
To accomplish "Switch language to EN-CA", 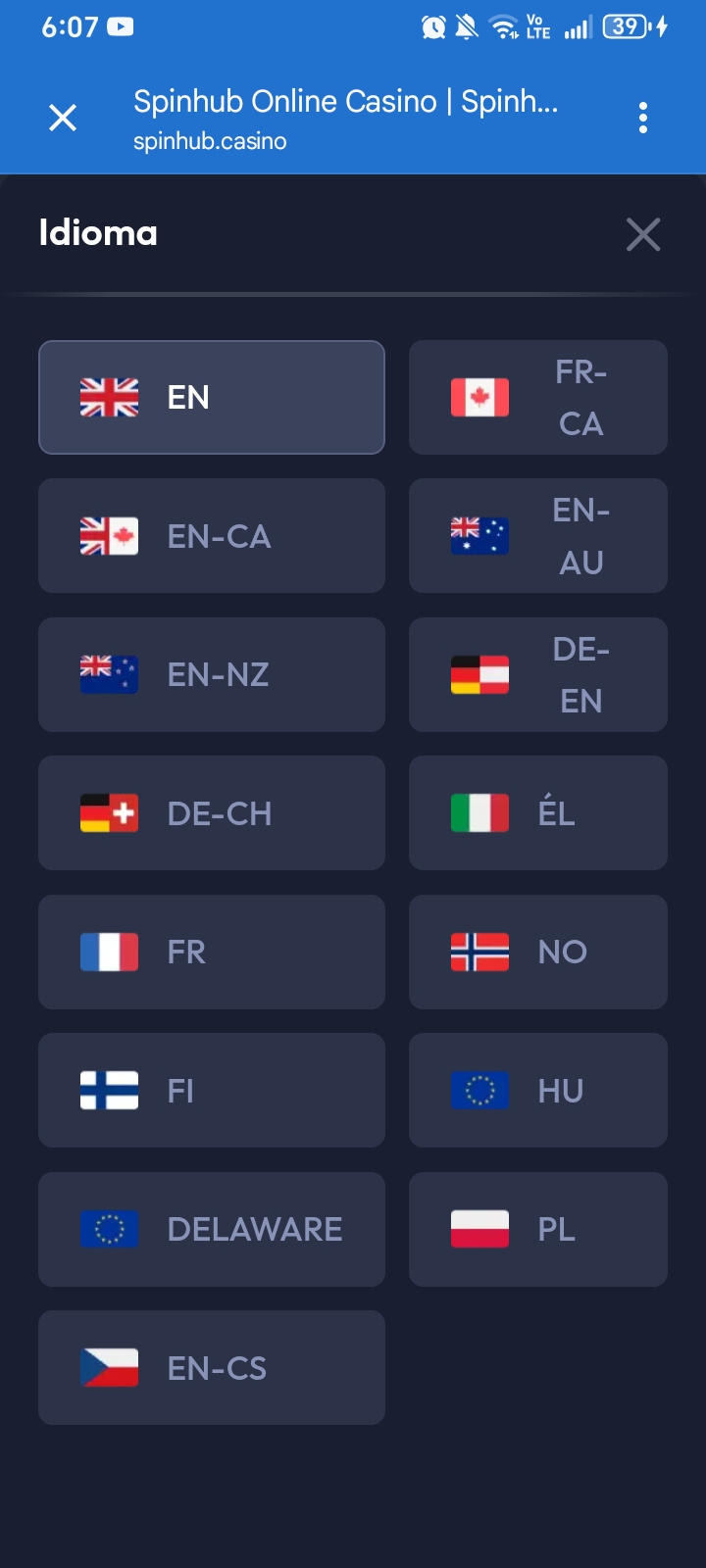I will point(211,536).
